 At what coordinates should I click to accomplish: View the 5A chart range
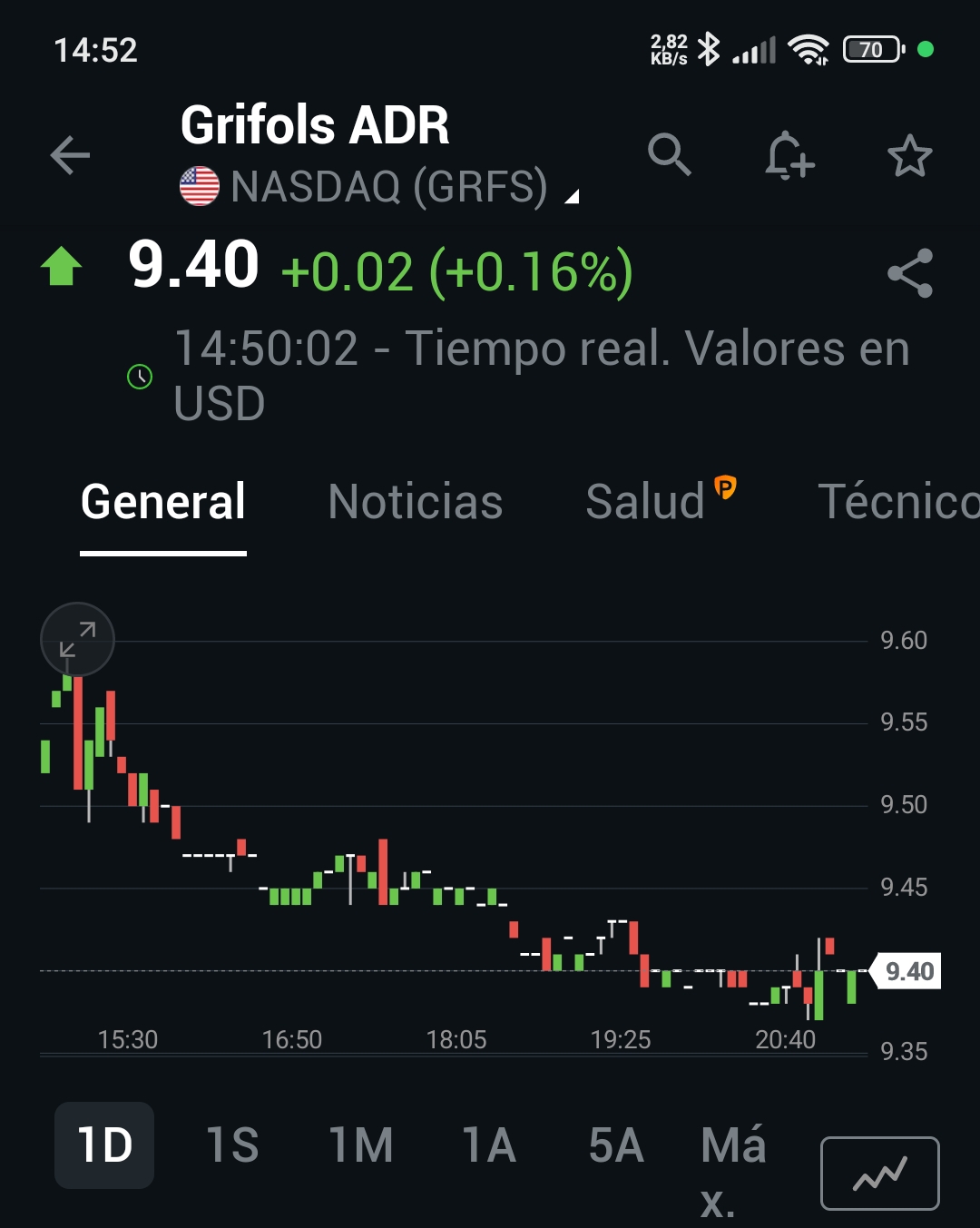pos(616,1145)
